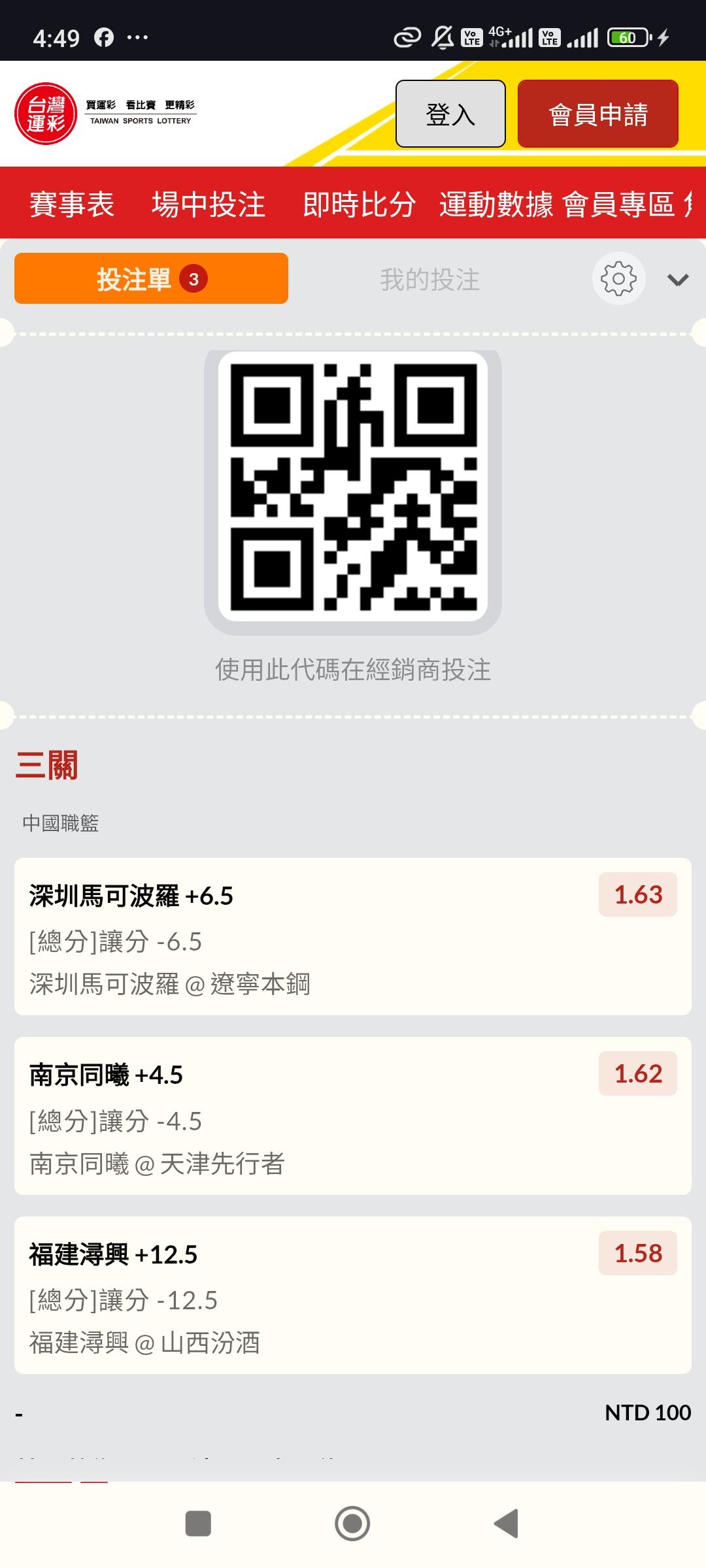Tap the 1.62 odds for 南京同曦
Viewport: 706px width, 1568px height.
click(637, 1073)
